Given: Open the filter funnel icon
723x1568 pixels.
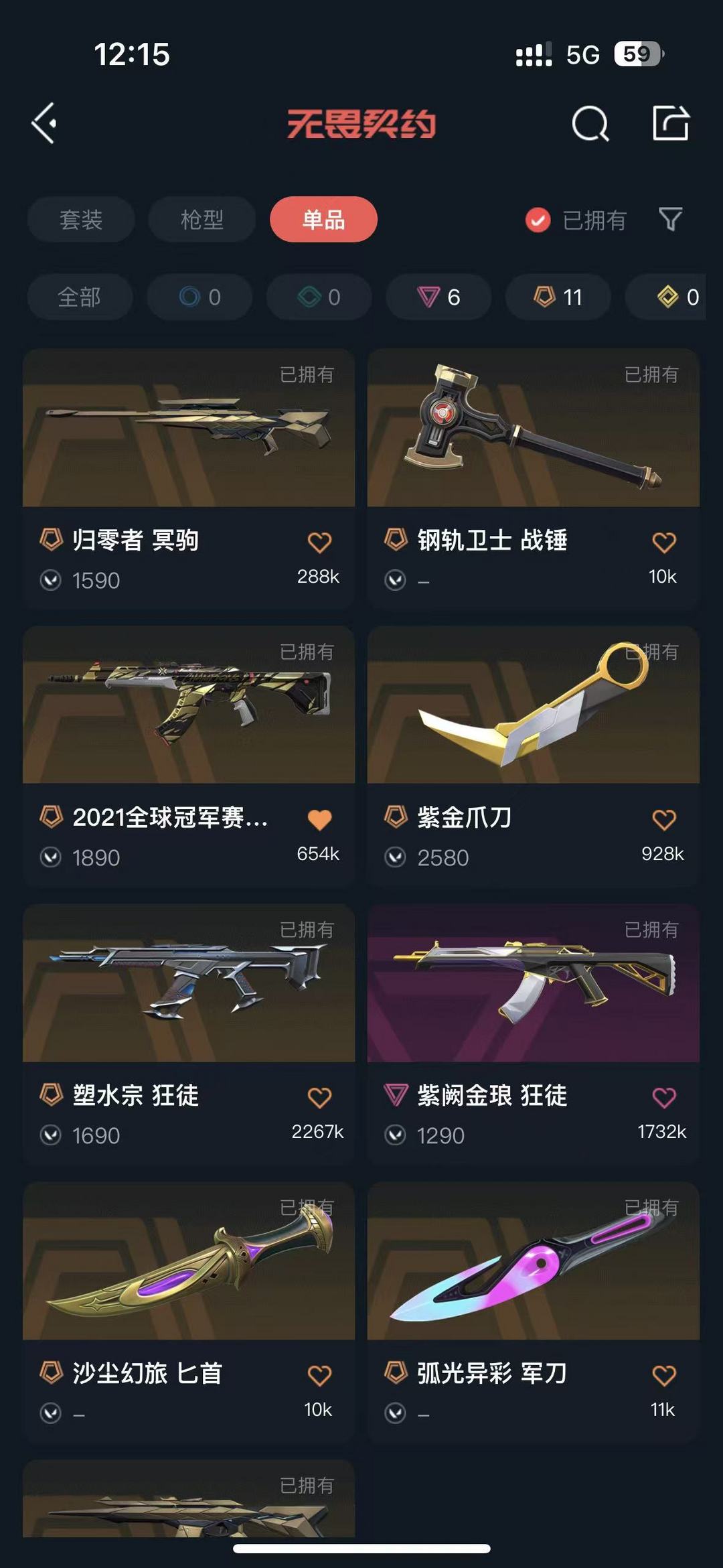Looking at the screenshot, I should click(671, 219).
